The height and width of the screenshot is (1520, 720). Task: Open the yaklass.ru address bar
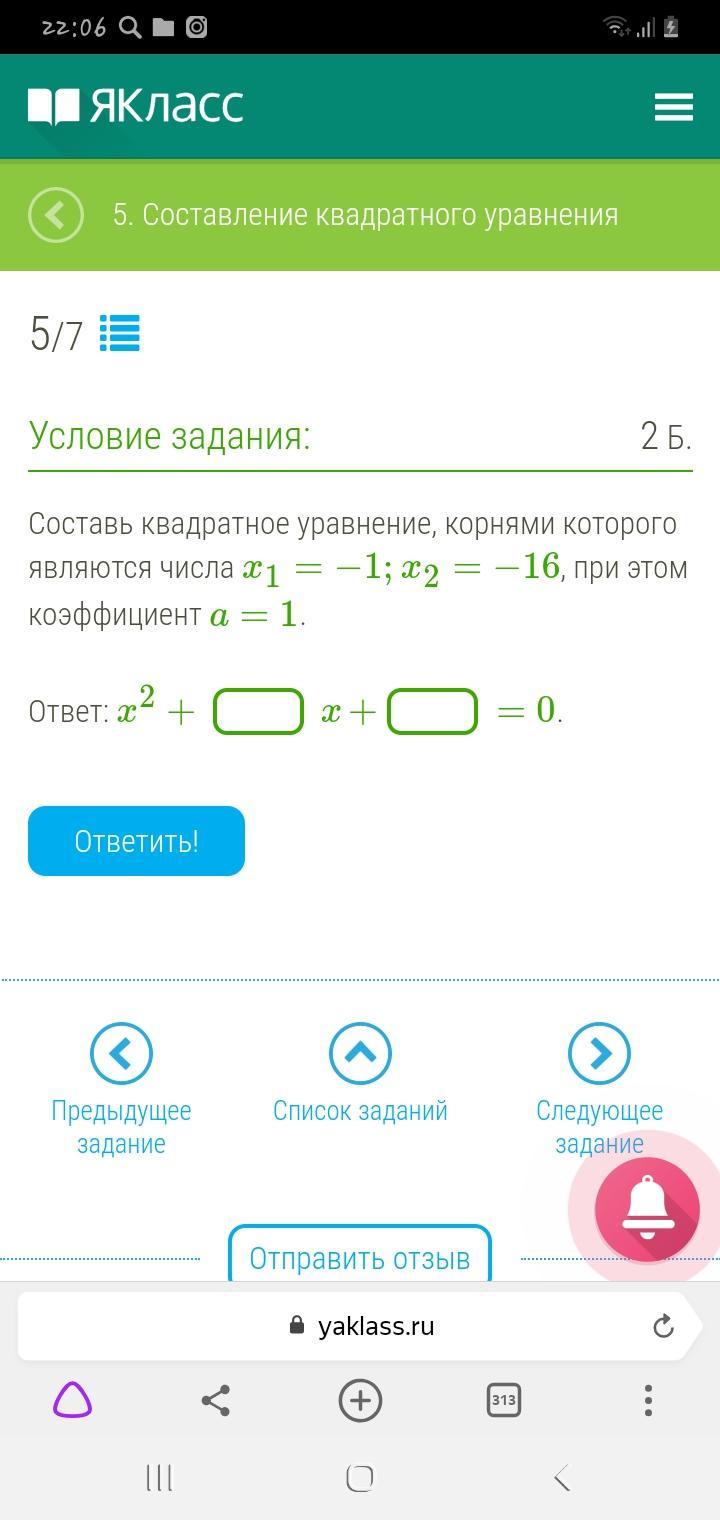(x=375, y=1326)
